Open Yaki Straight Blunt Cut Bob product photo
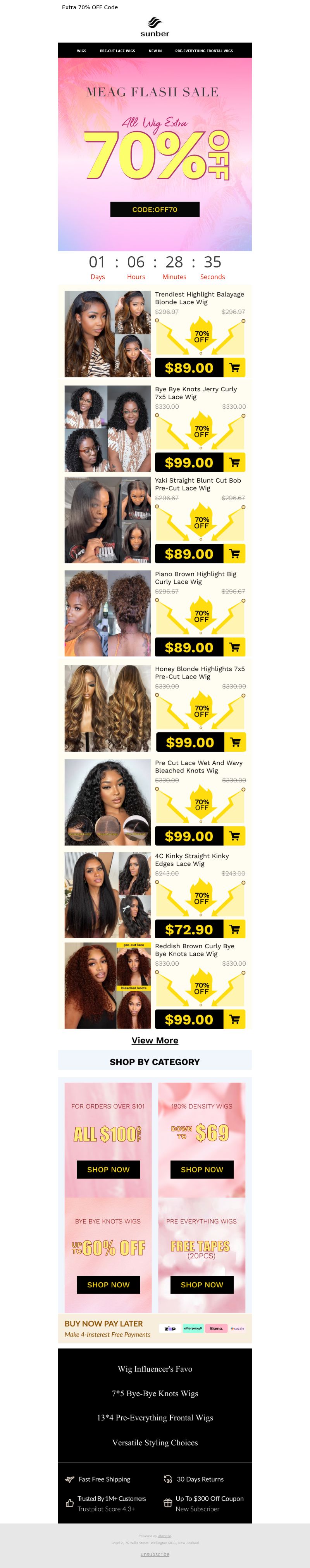 click(108, 520)
